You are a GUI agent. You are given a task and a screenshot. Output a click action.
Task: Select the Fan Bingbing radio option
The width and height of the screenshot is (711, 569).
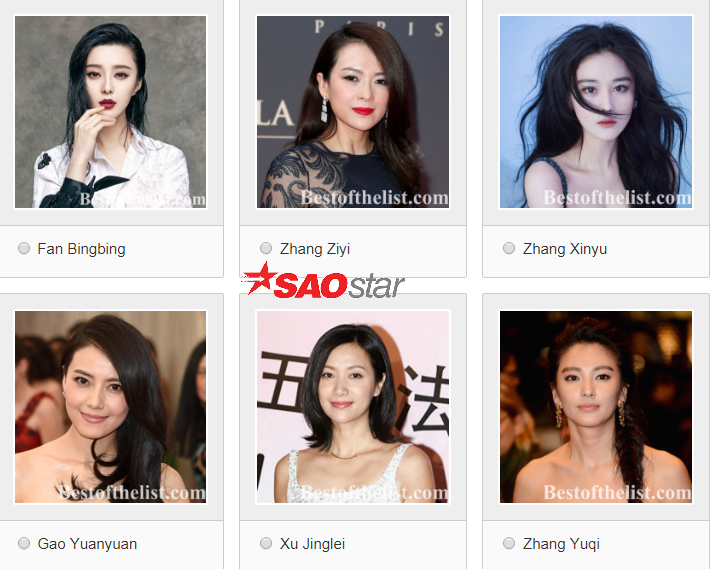coord(24,249)
